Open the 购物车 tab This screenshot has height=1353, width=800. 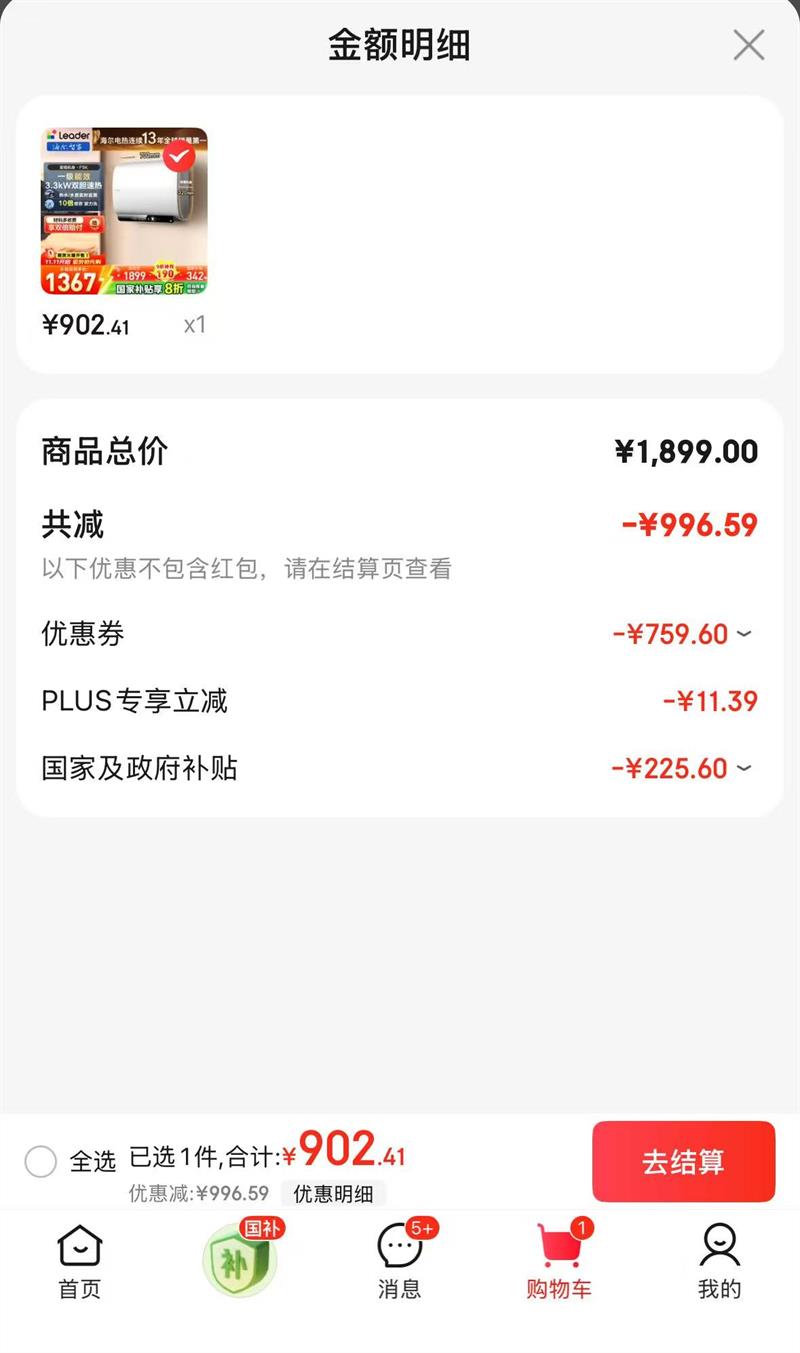click(x=559, y=1262)
